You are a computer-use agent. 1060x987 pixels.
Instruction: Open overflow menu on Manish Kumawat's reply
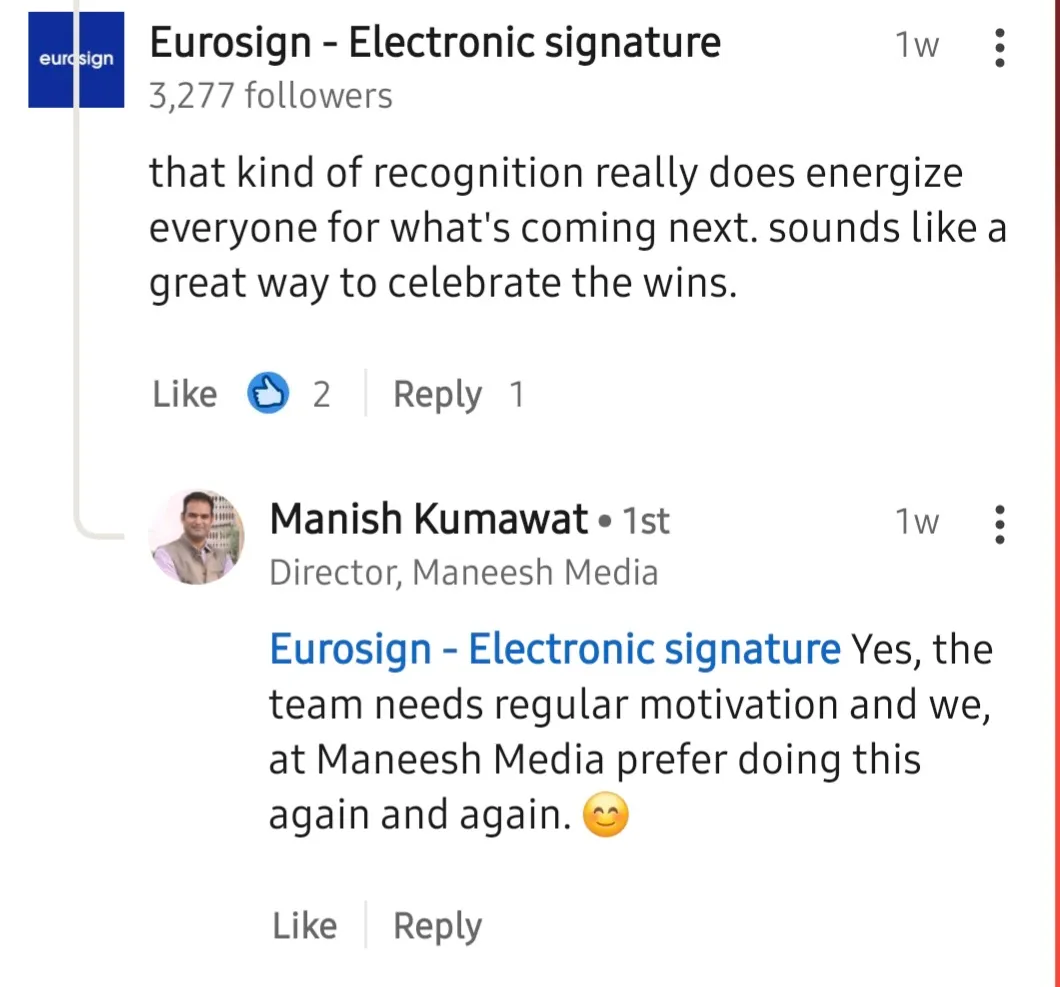pos(999,523)
